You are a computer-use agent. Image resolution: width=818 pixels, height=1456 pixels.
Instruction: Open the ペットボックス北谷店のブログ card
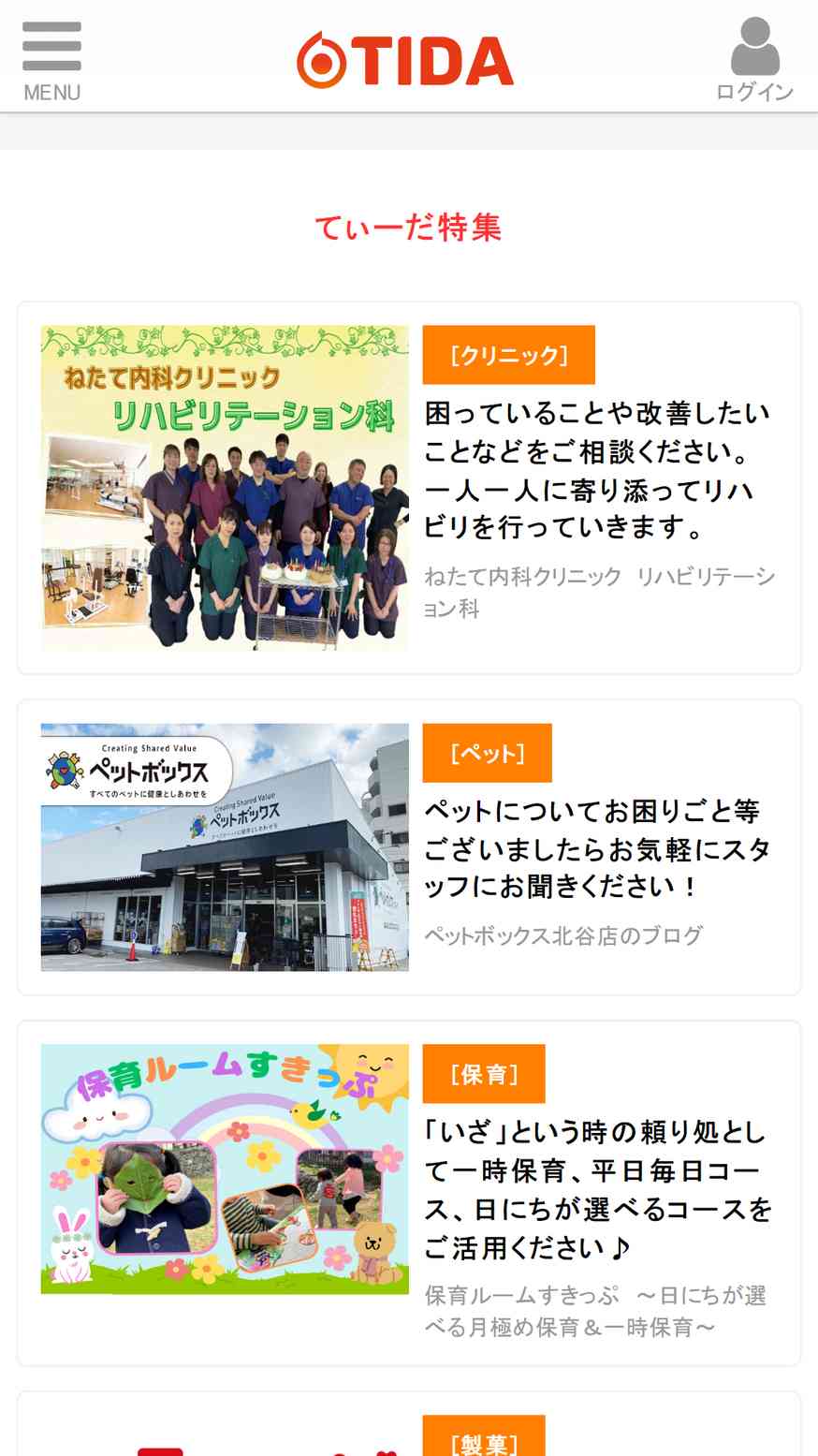409,847
